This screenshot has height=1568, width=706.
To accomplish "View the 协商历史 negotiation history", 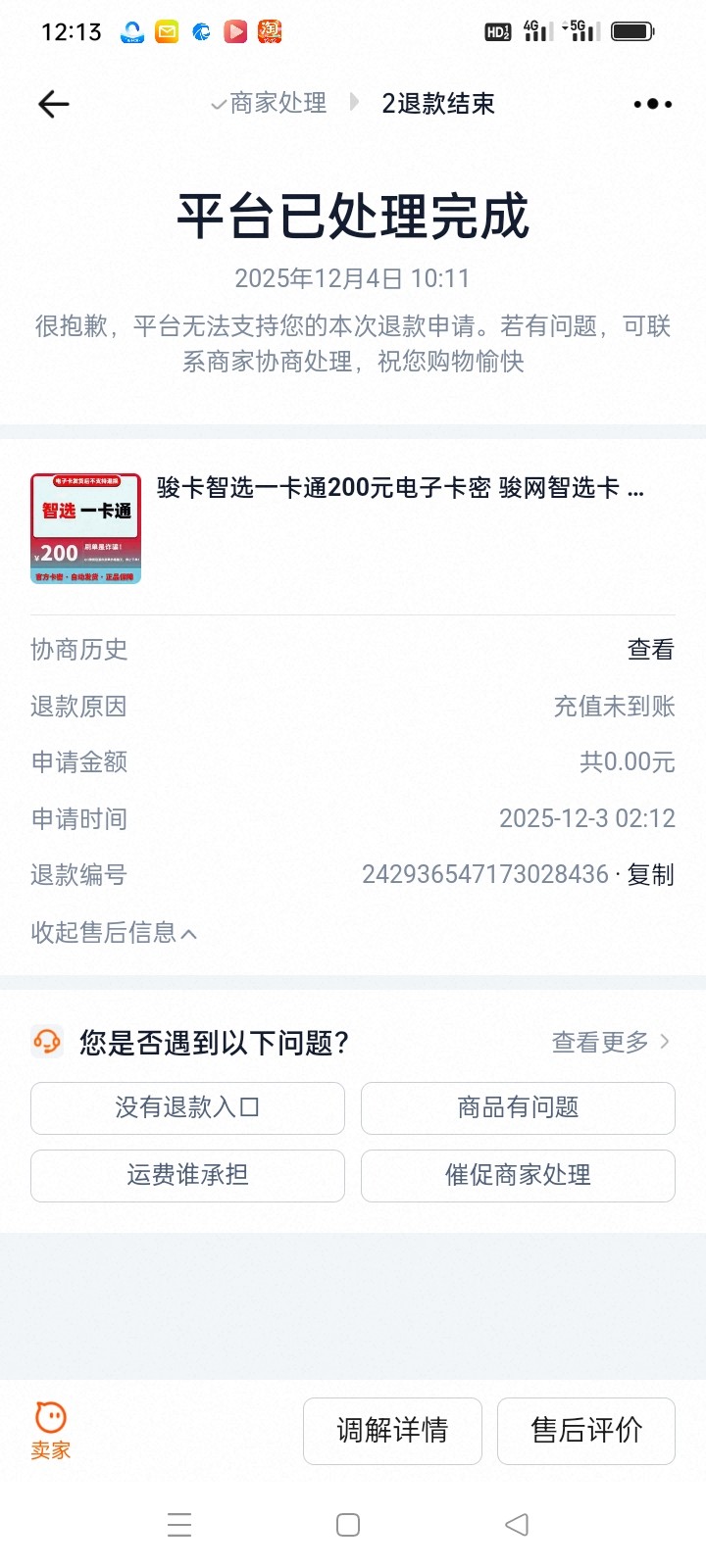I will click(650, 650).
